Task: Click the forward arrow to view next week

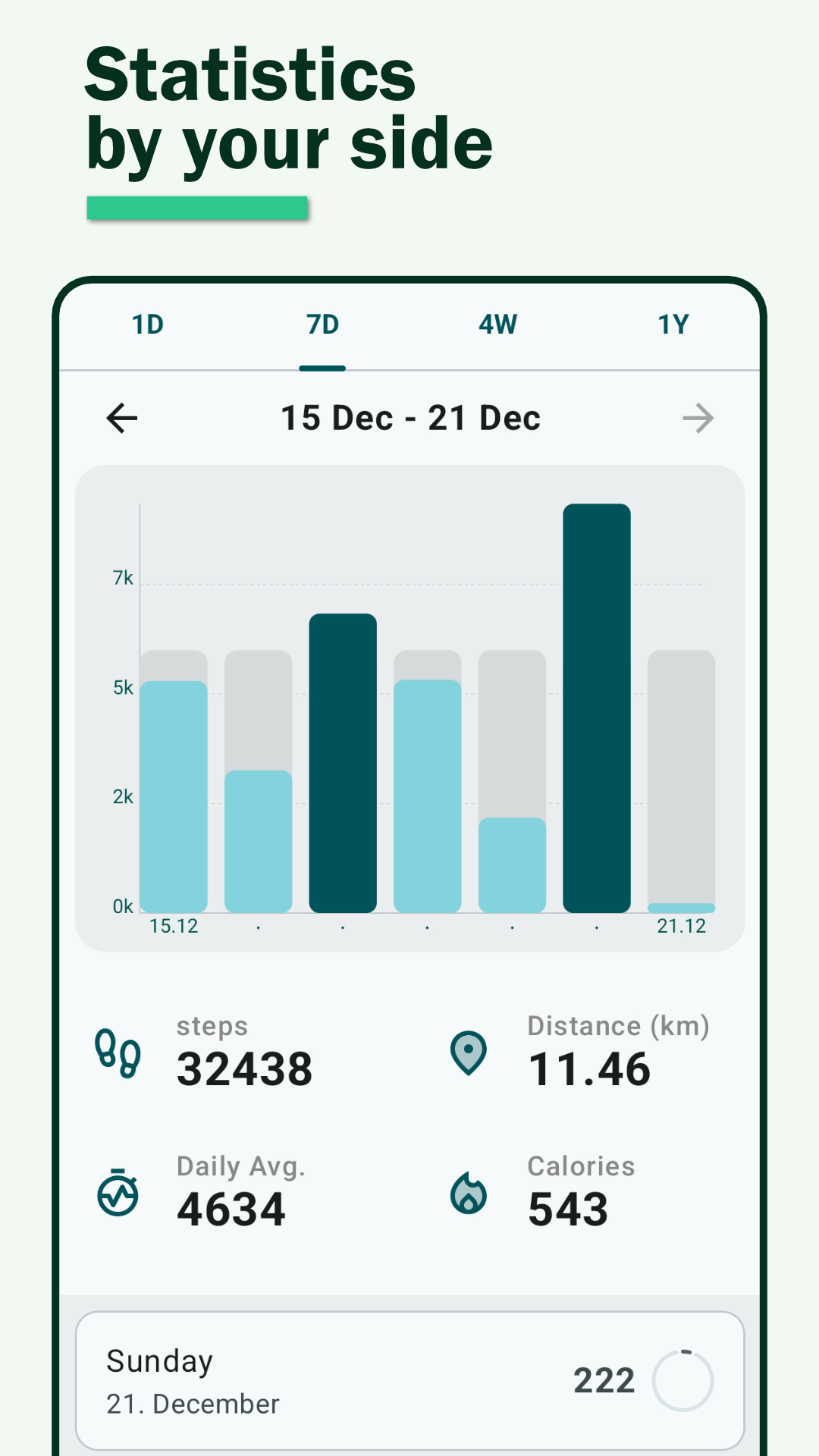Action: click(x=698, y=418)
